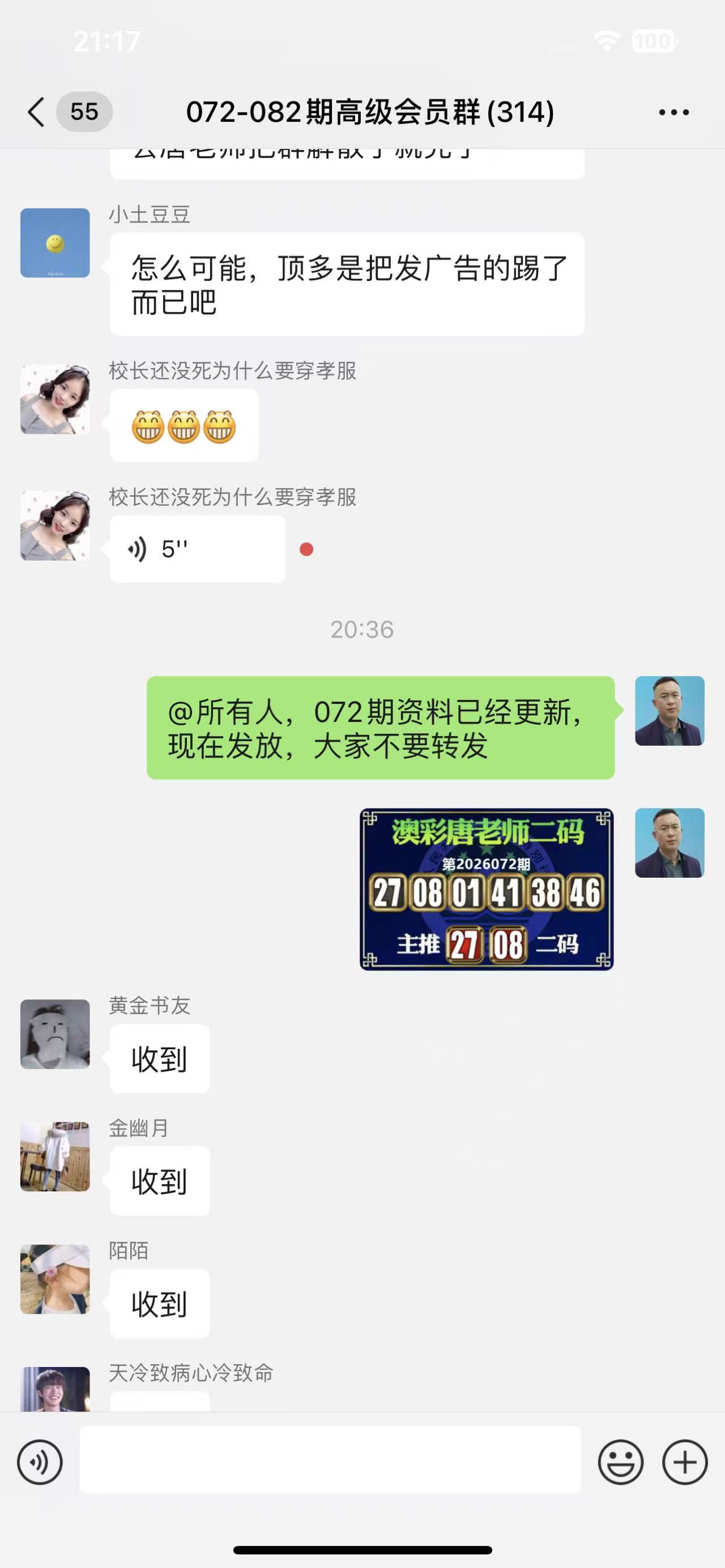Play the 5-second voice message
The height and width of the screenshot is (1568, 725).
tap(197, 549)
